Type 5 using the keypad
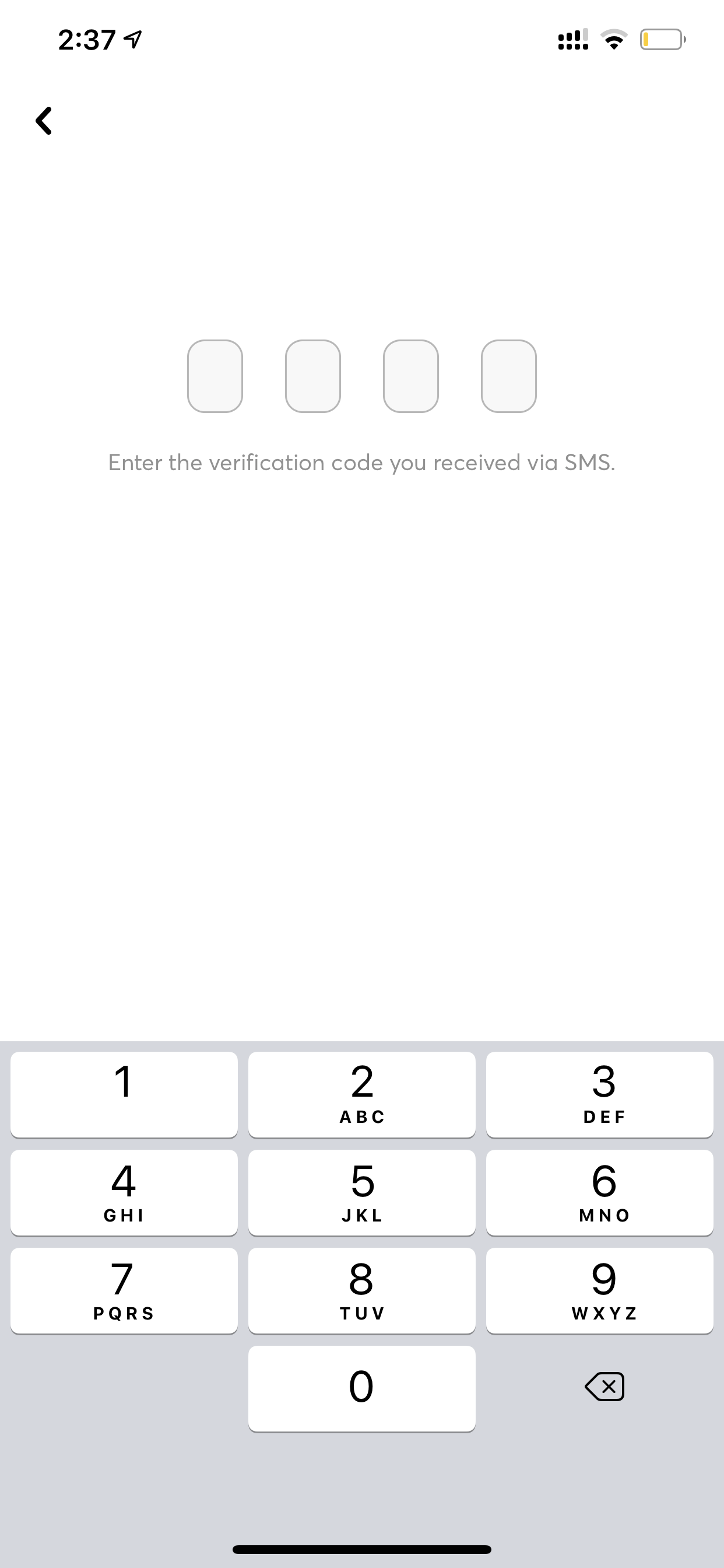This screenshot has height=1568, width=724. pos(362,1192)
